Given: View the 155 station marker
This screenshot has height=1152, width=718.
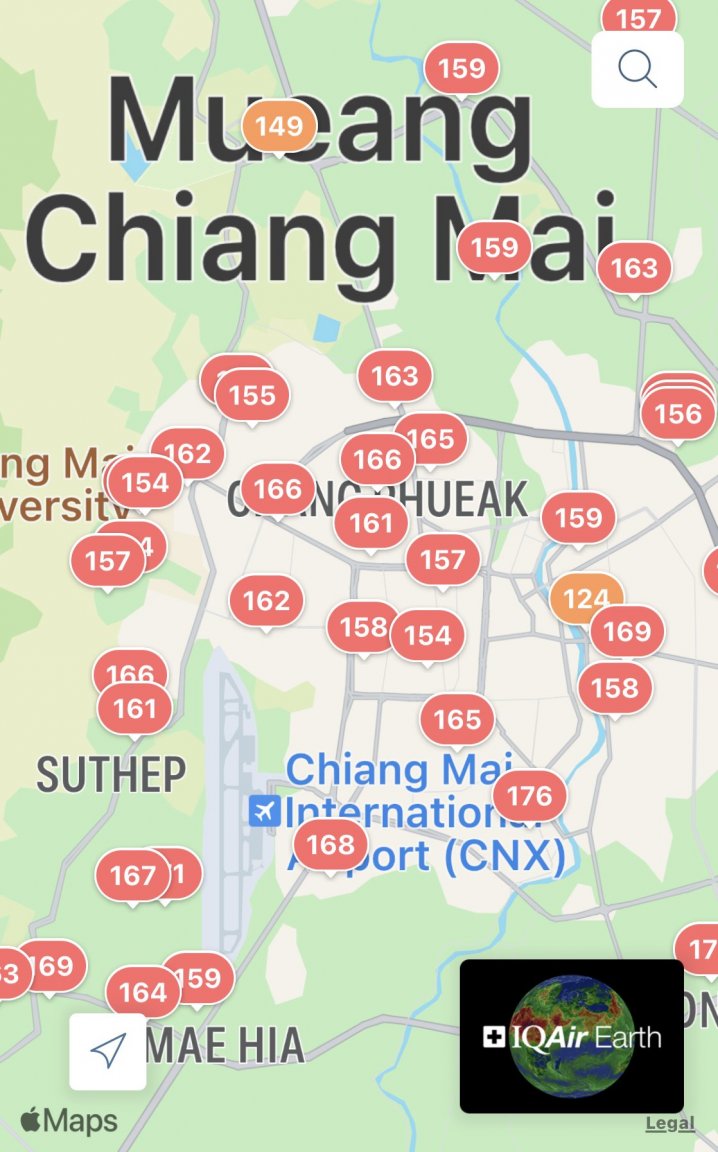Looking at the screenshot, I should 252,396.
